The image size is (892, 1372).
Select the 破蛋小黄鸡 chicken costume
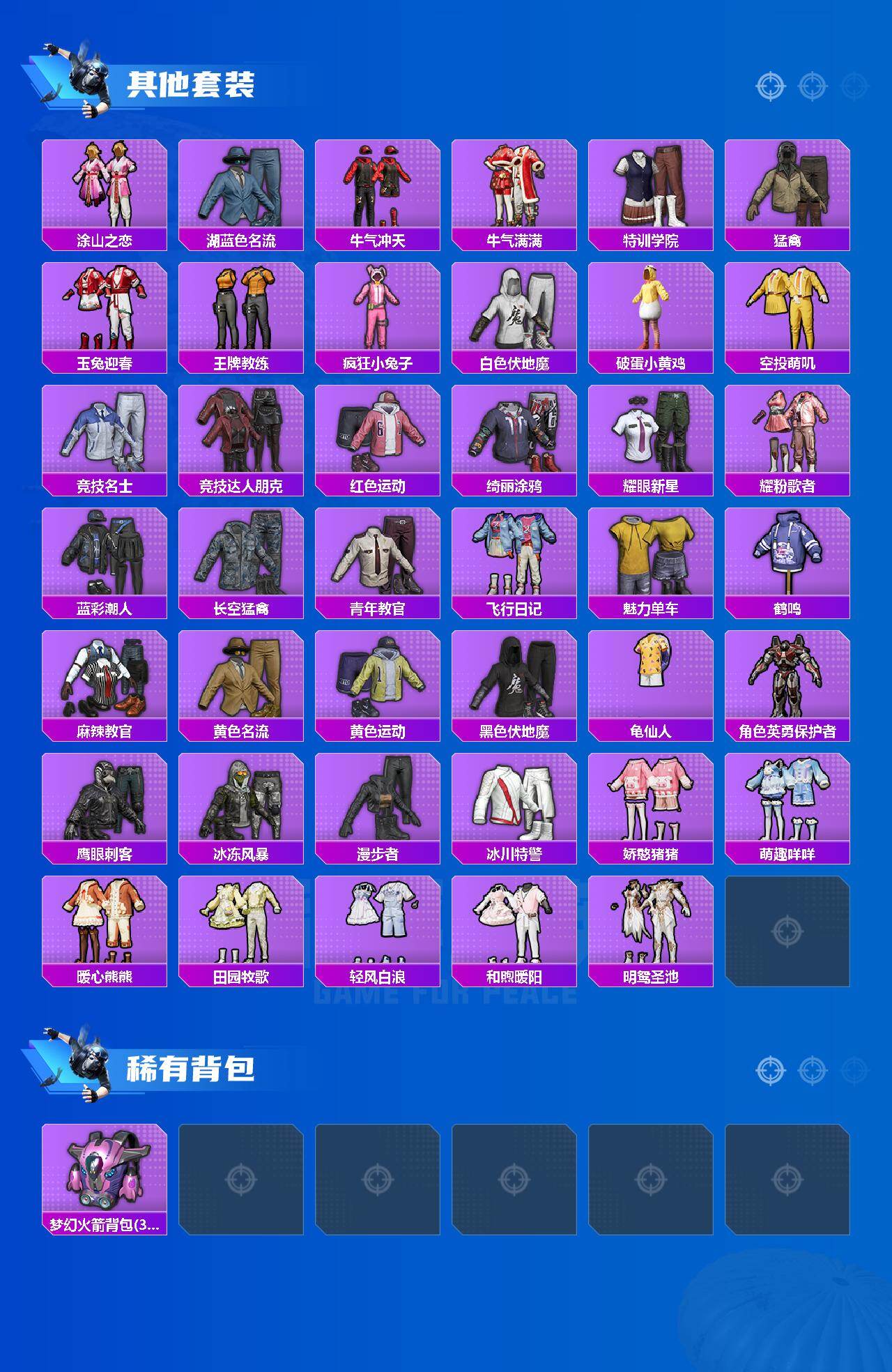652,314
